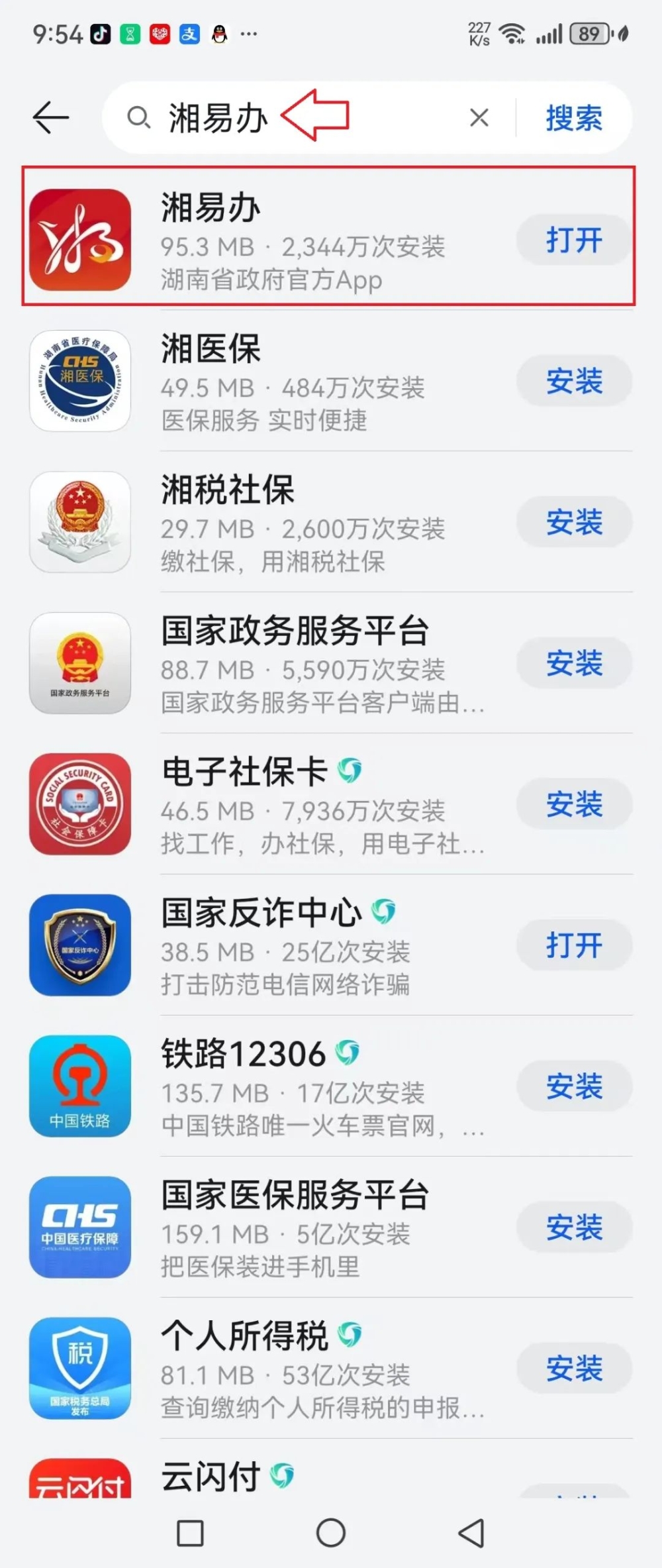Viewport: 662px width, 1568px height.
Task: Open recent apps via square button
Action: click(x=191, y=1532)
